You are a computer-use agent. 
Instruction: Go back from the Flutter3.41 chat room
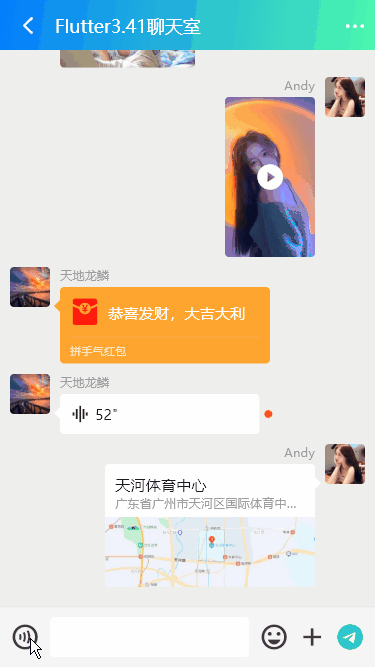coord(28,26)
